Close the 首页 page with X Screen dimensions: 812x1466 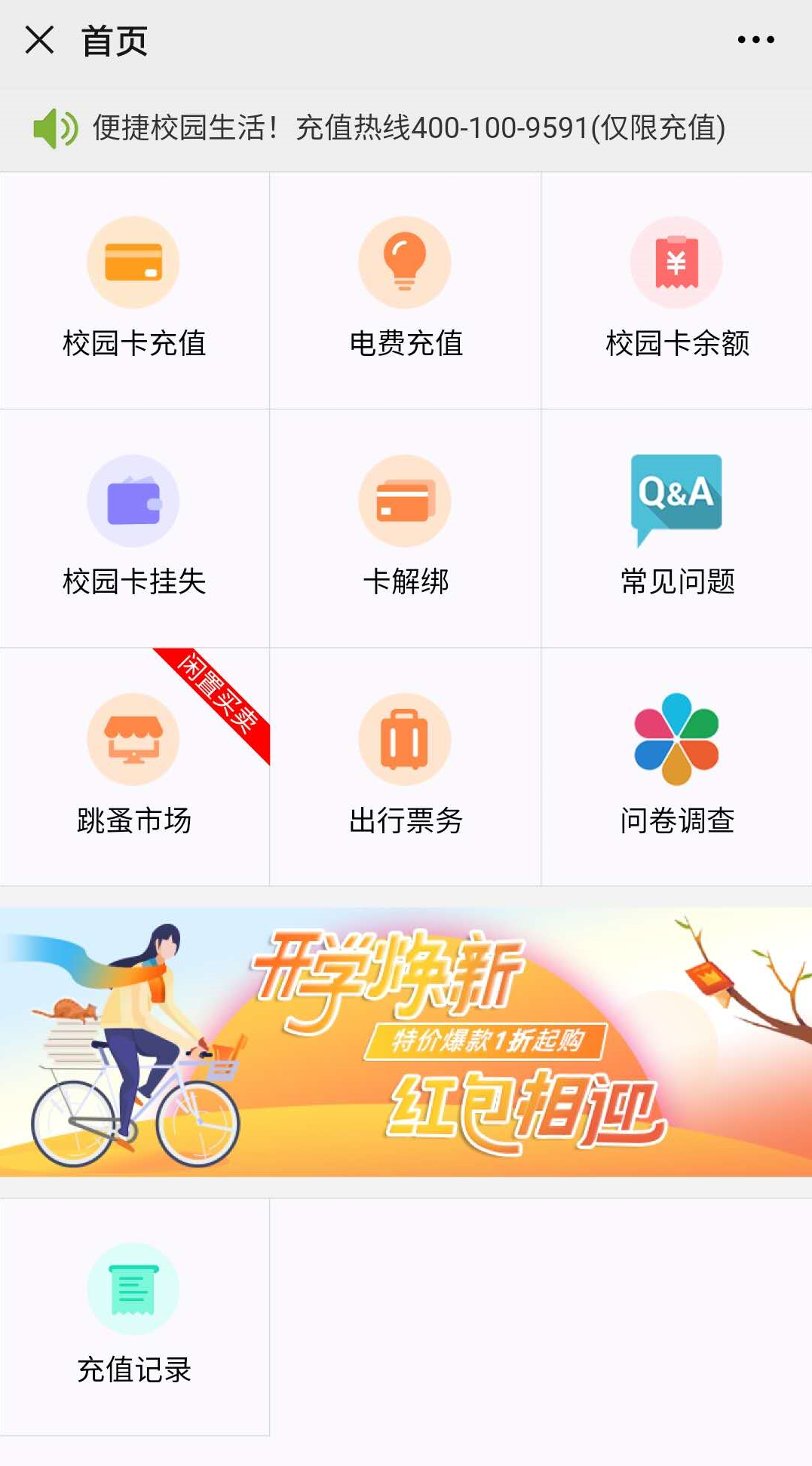point(39,40)
